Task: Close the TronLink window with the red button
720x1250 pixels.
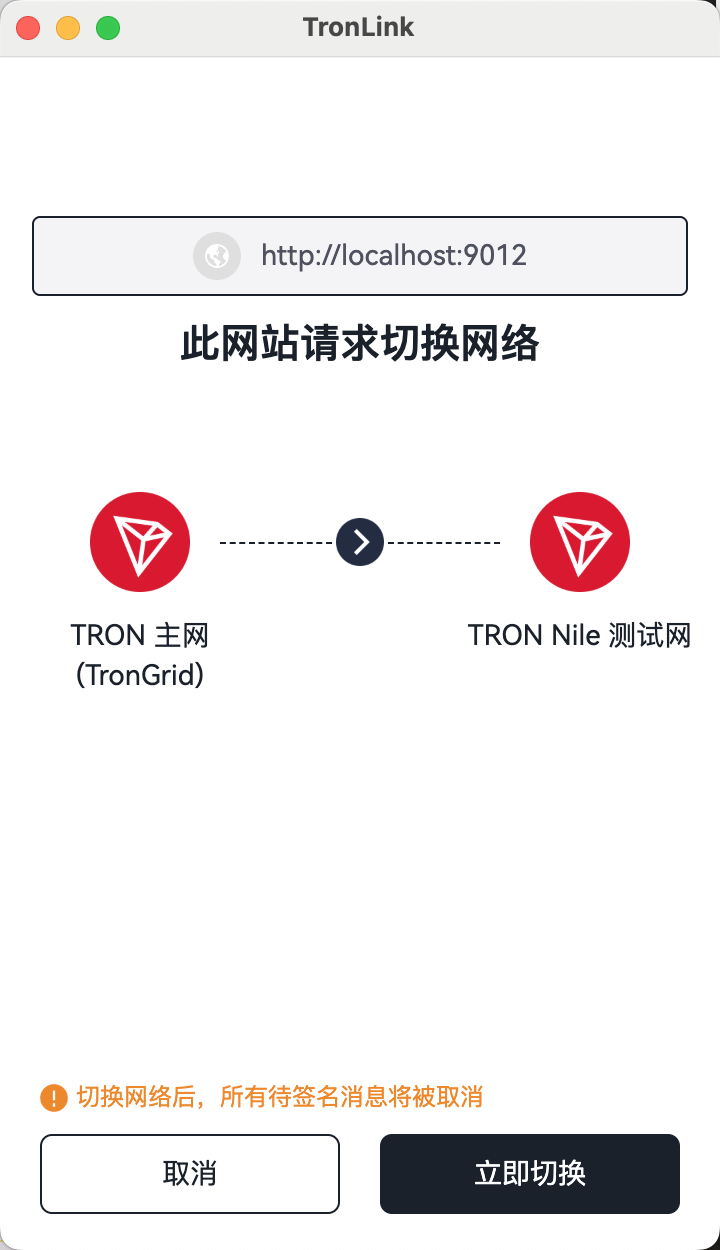Action: point(28,28)
